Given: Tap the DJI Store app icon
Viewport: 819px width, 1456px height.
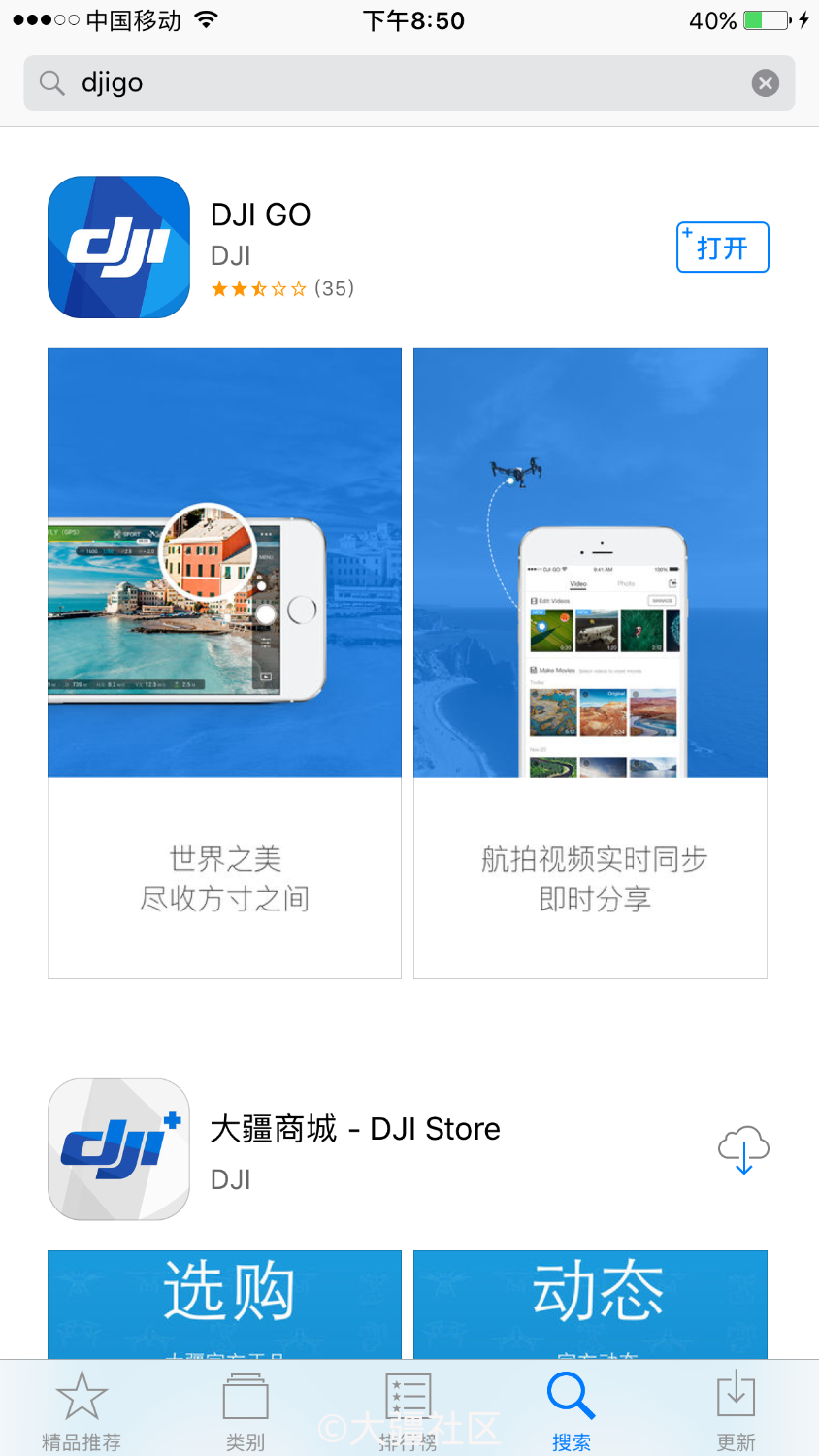Looking at the screenshot, I should pos(118,1149).
